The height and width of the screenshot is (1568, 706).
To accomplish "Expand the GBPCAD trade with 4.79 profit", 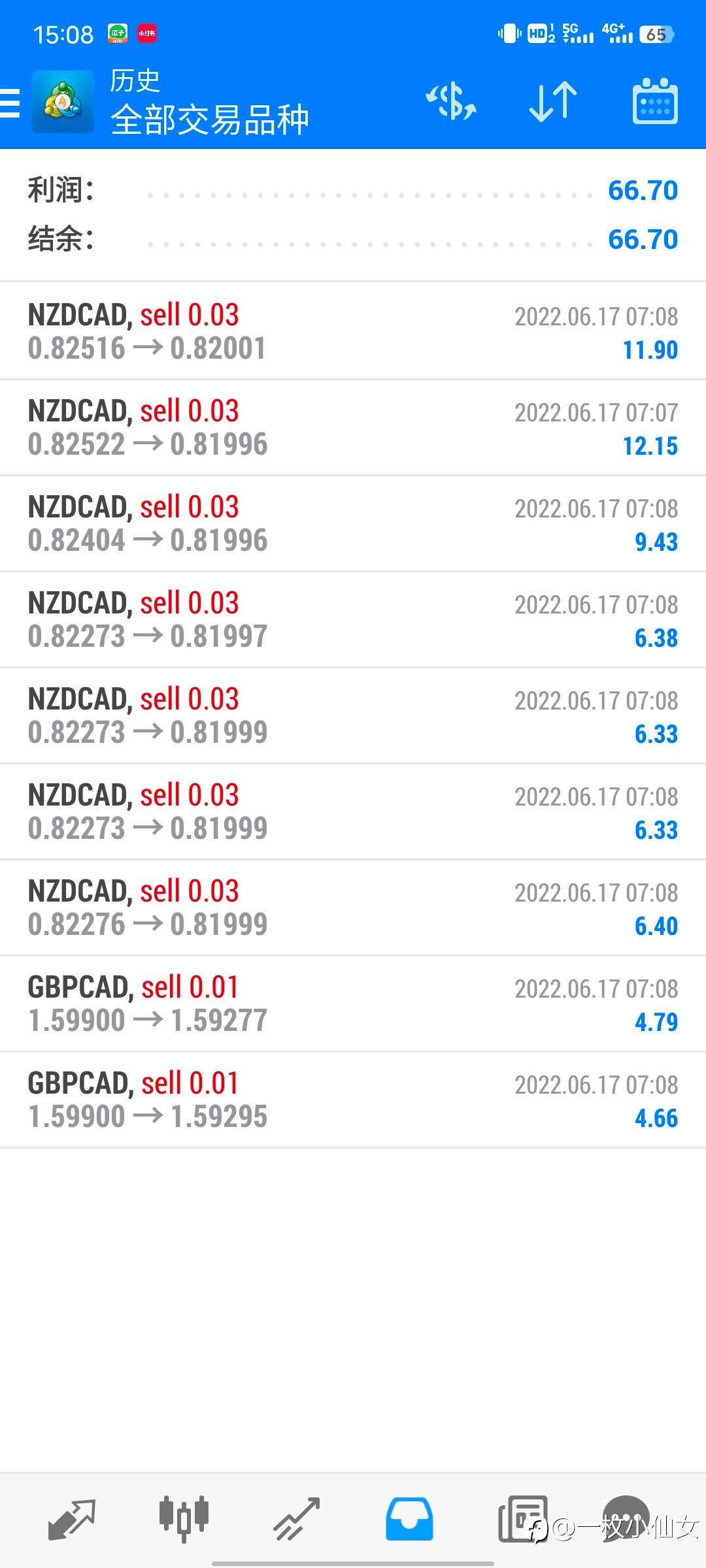I will 353,1004.
